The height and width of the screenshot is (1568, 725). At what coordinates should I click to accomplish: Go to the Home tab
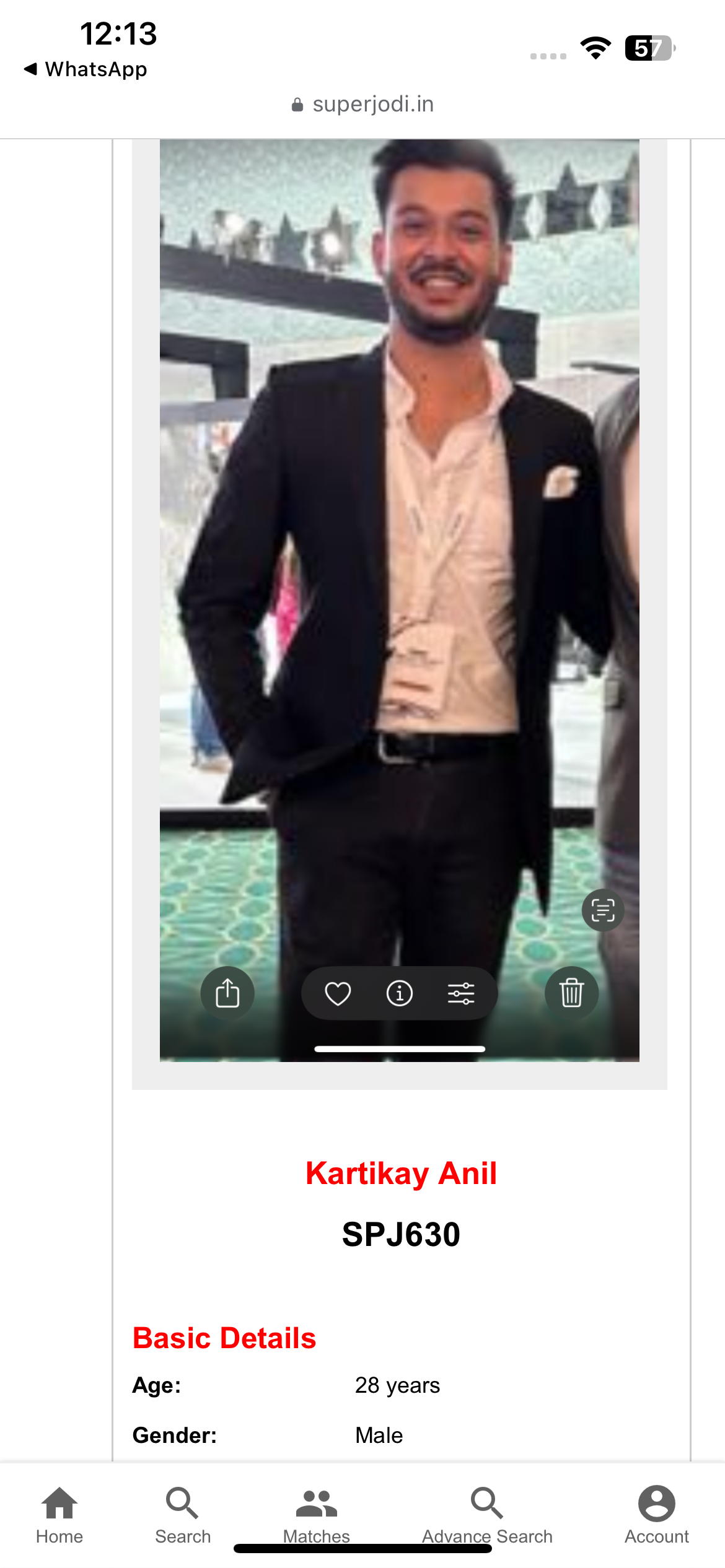pos(59,1514)
